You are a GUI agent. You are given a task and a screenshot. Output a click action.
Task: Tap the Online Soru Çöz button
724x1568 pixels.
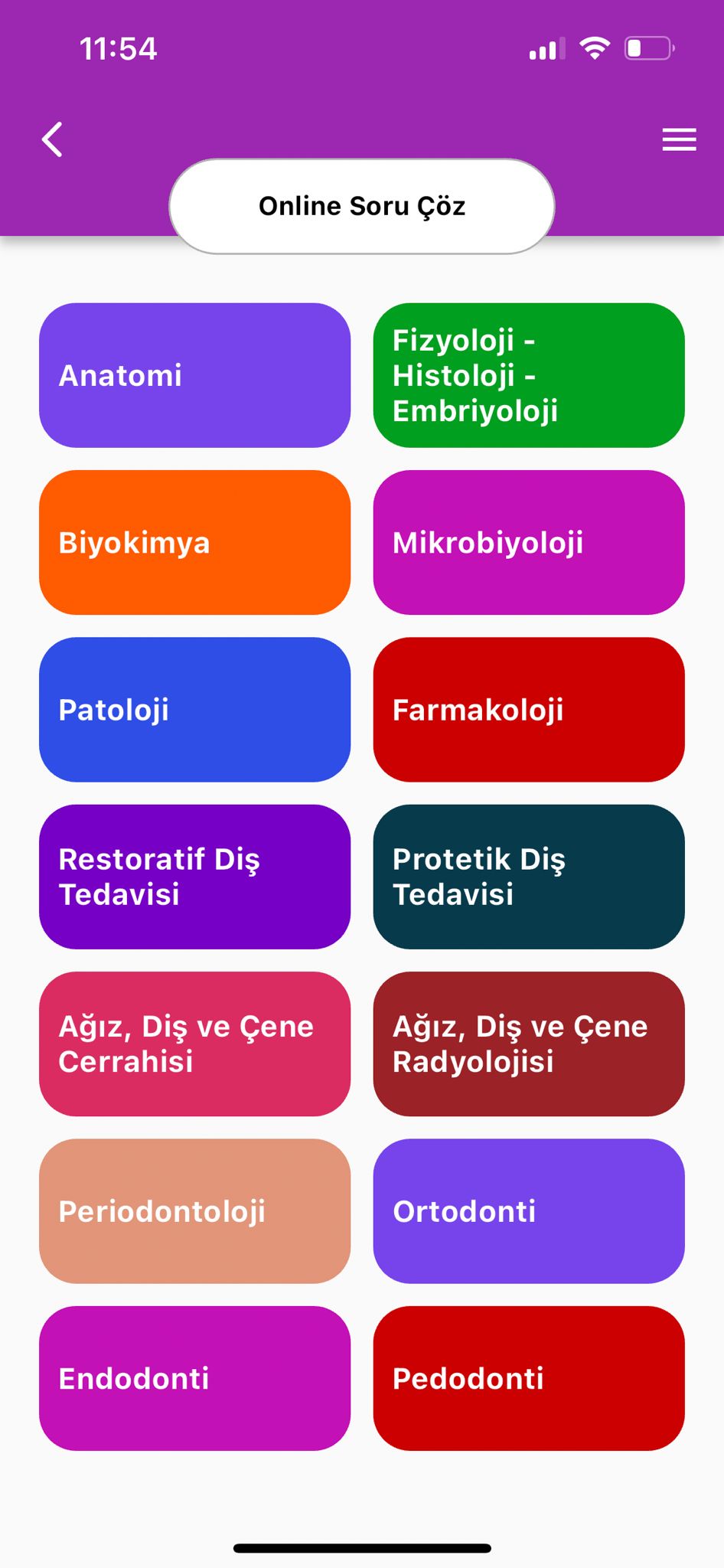[x=362, y=206]
